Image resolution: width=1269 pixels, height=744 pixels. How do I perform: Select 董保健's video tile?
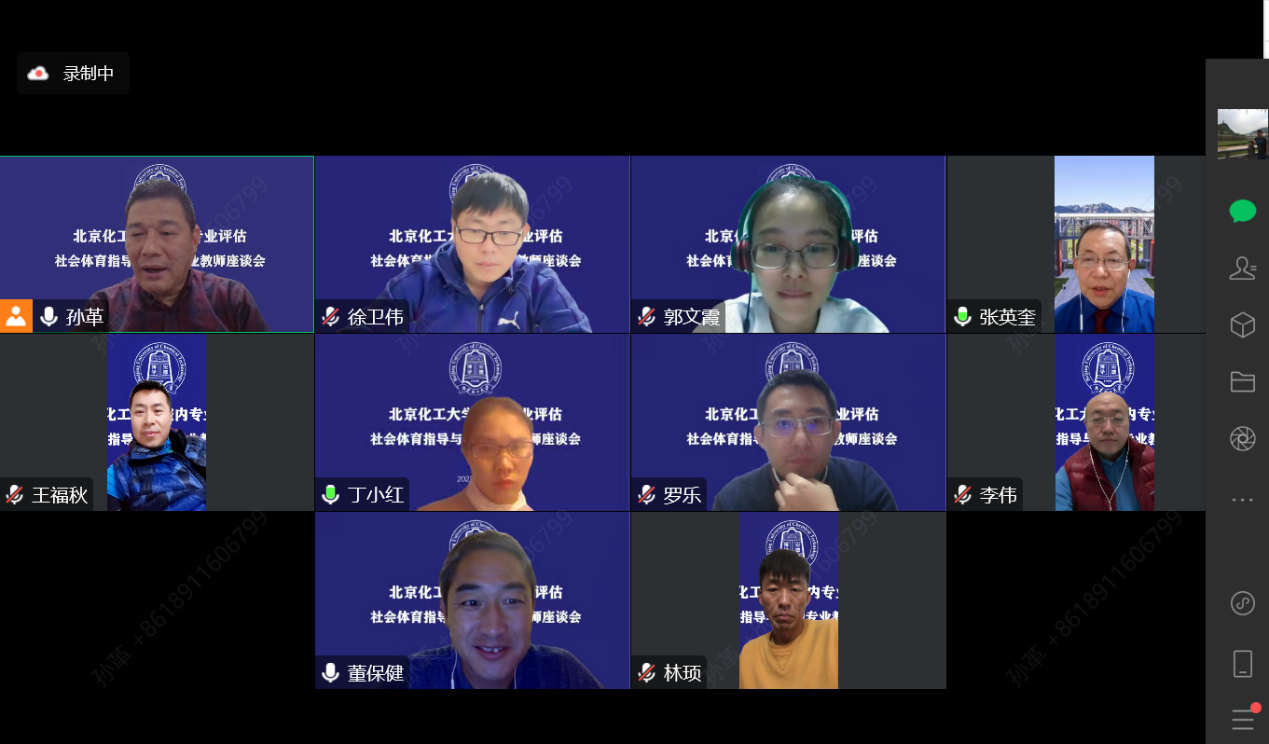click(x=472, y=600)
